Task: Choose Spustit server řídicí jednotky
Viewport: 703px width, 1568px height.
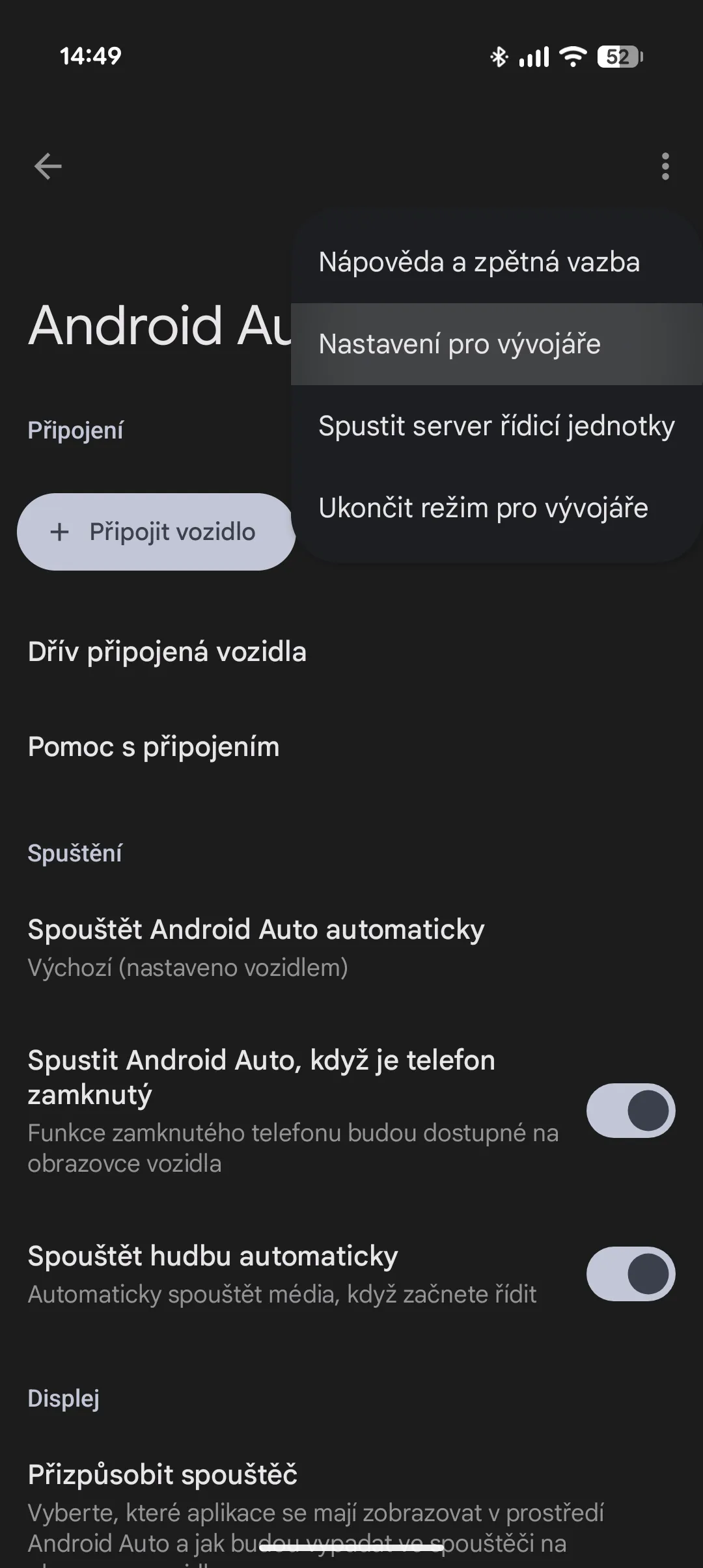Action: [496, 426]
